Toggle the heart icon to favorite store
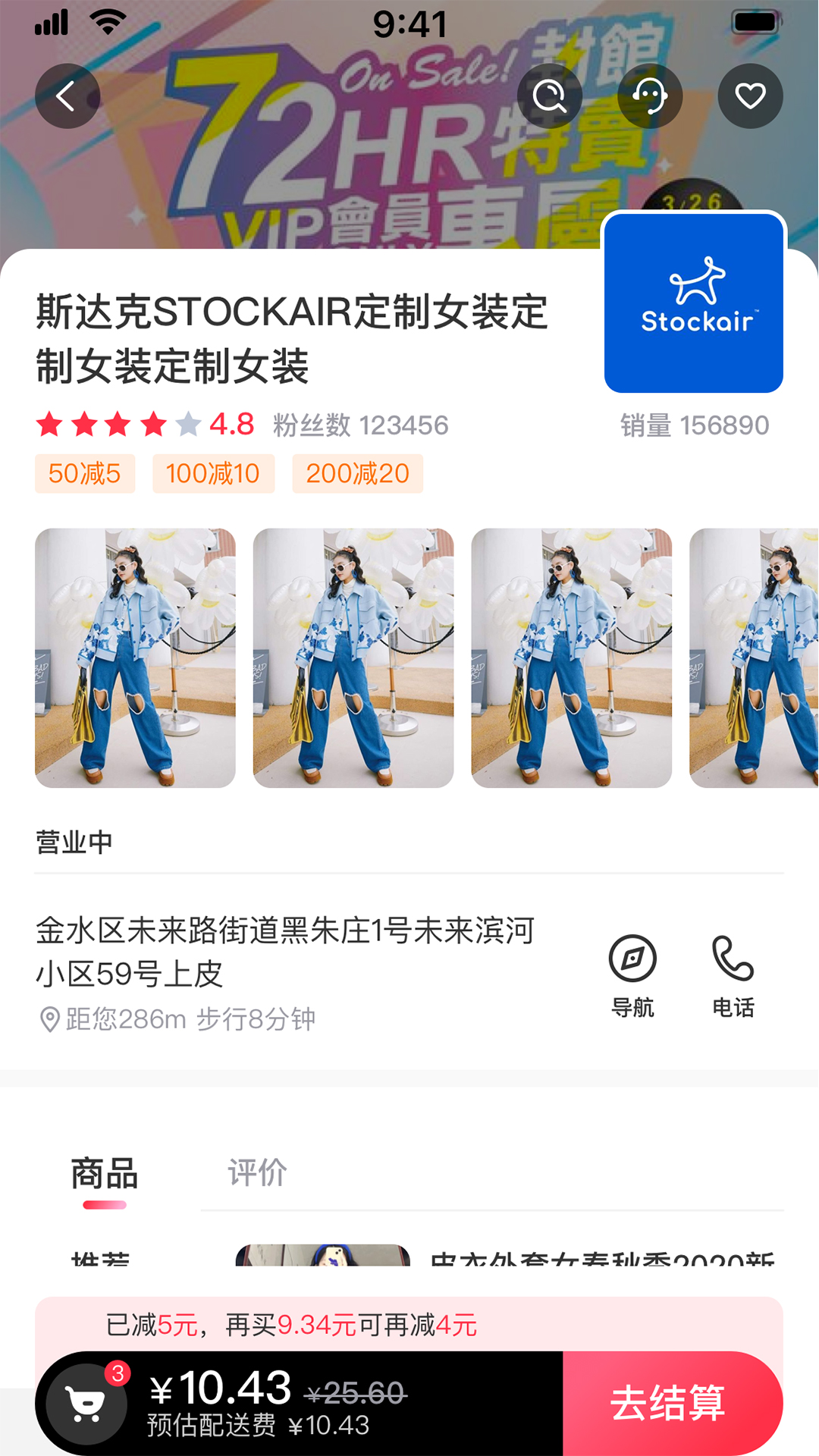Image resolution: width=819 pixels, height=1456 pixels. coord(750,96)
